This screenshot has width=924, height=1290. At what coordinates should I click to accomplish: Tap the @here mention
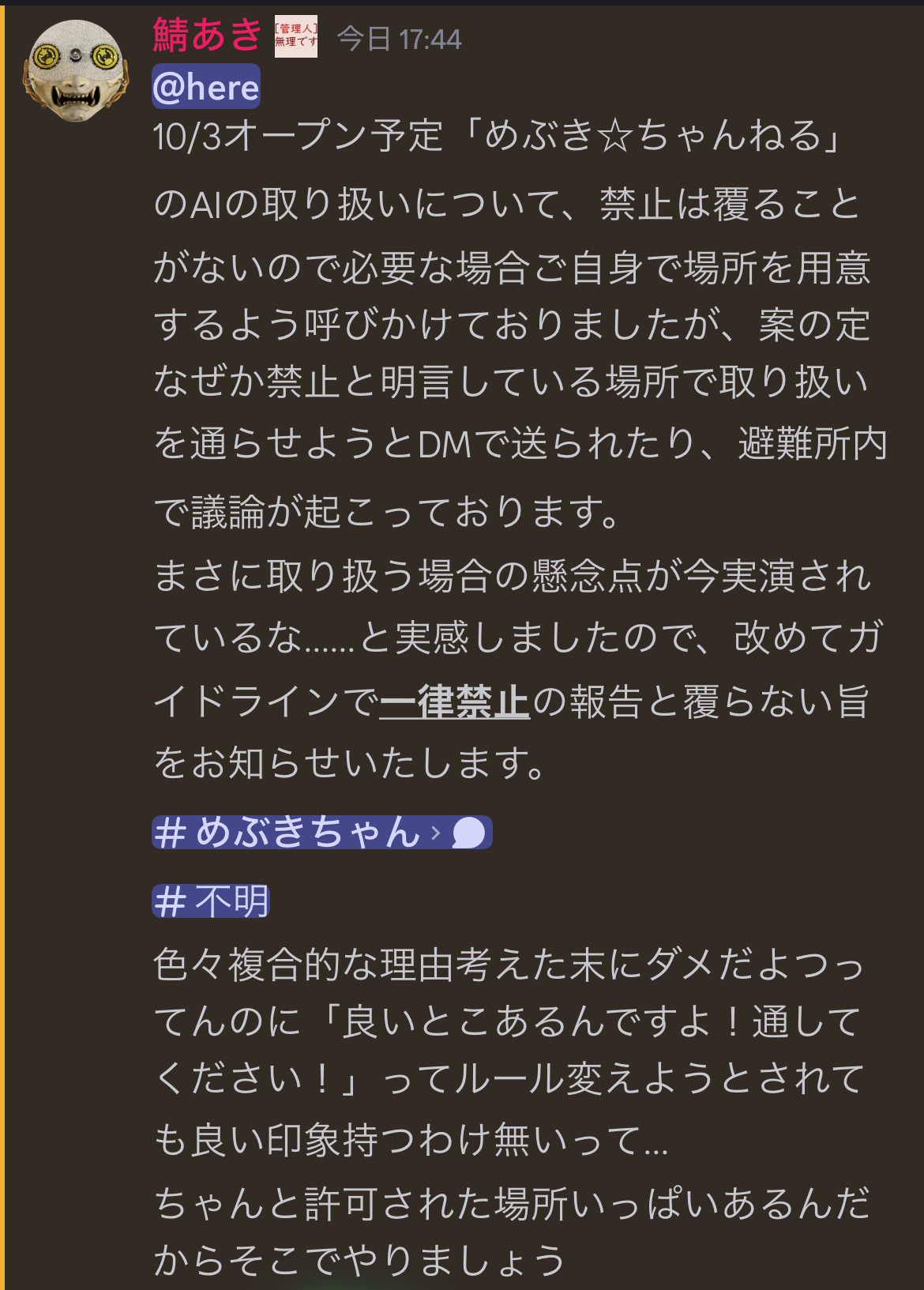(206, 87)
